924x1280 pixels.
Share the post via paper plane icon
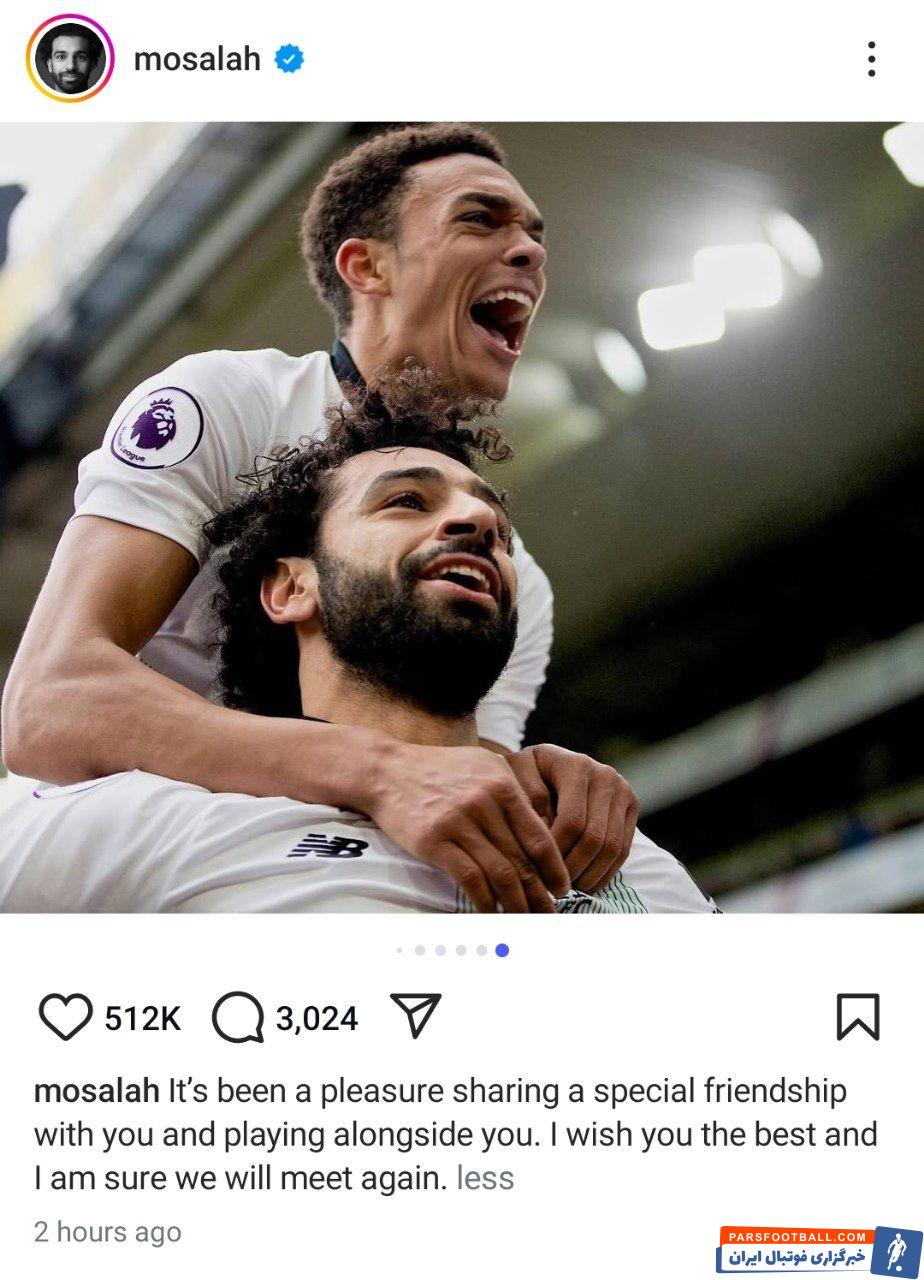415,1016
